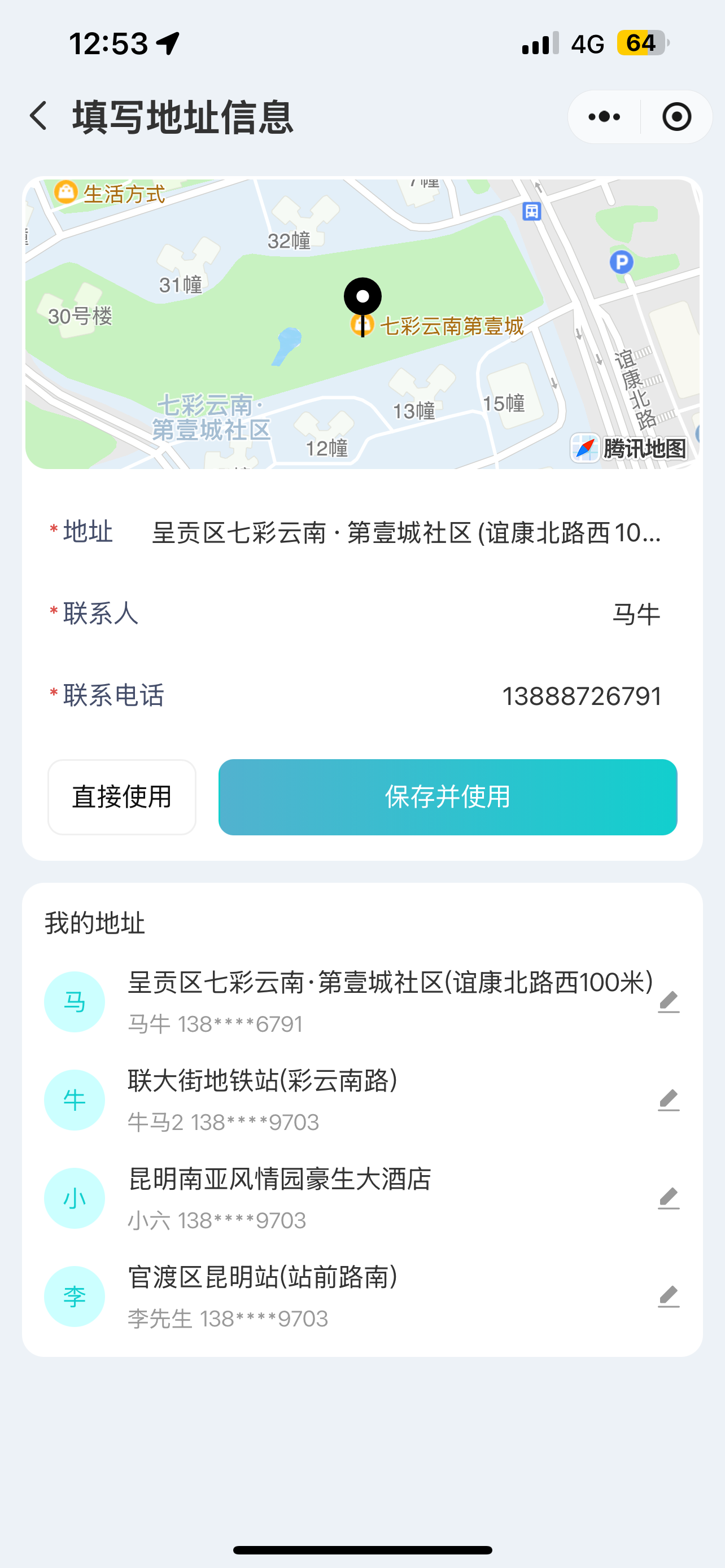Close the mini program with the circle icon

[676, 116]
